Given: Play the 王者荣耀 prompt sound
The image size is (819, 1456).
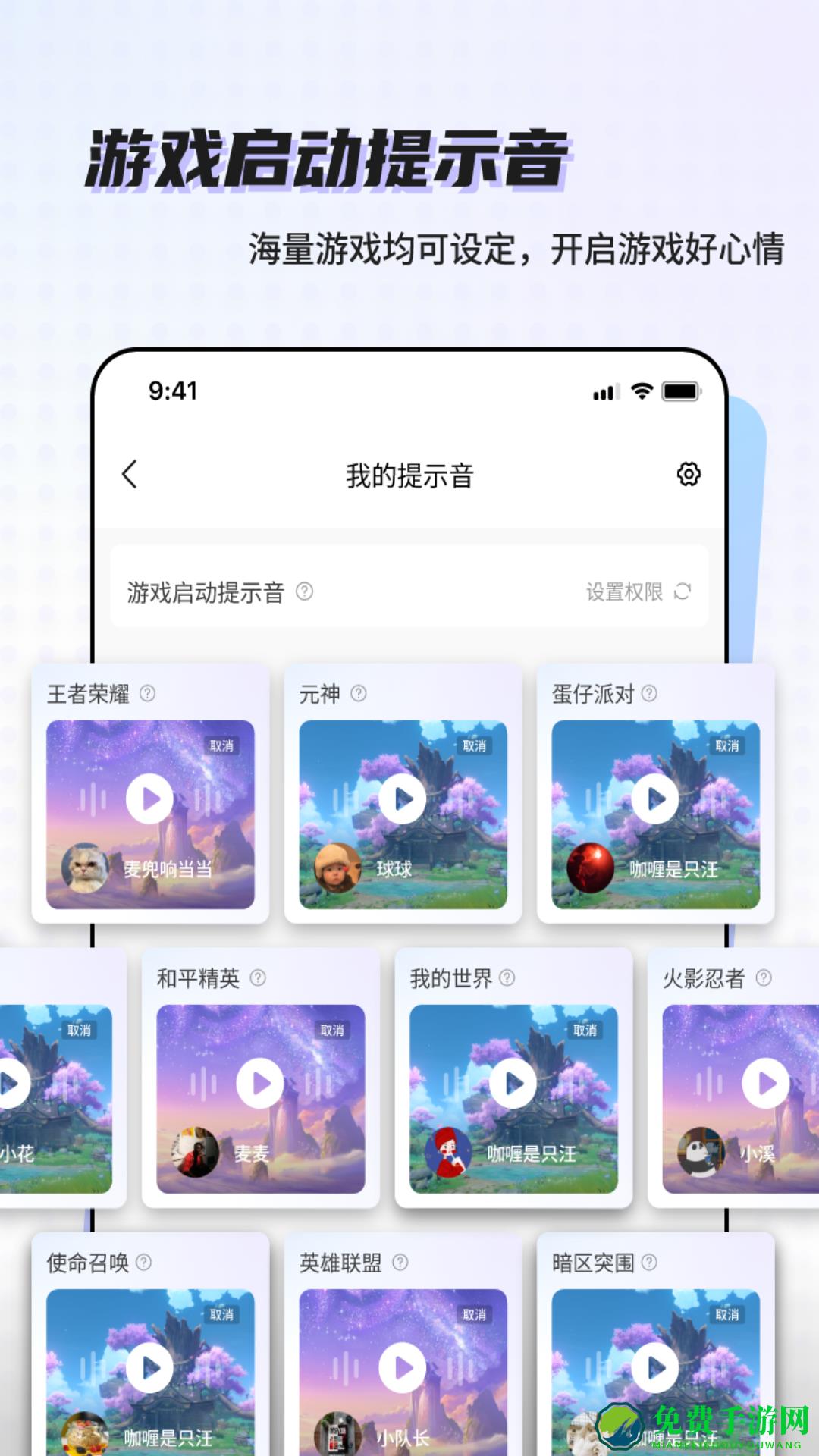Looking at the screenshot, I should (x=149, y=799).
